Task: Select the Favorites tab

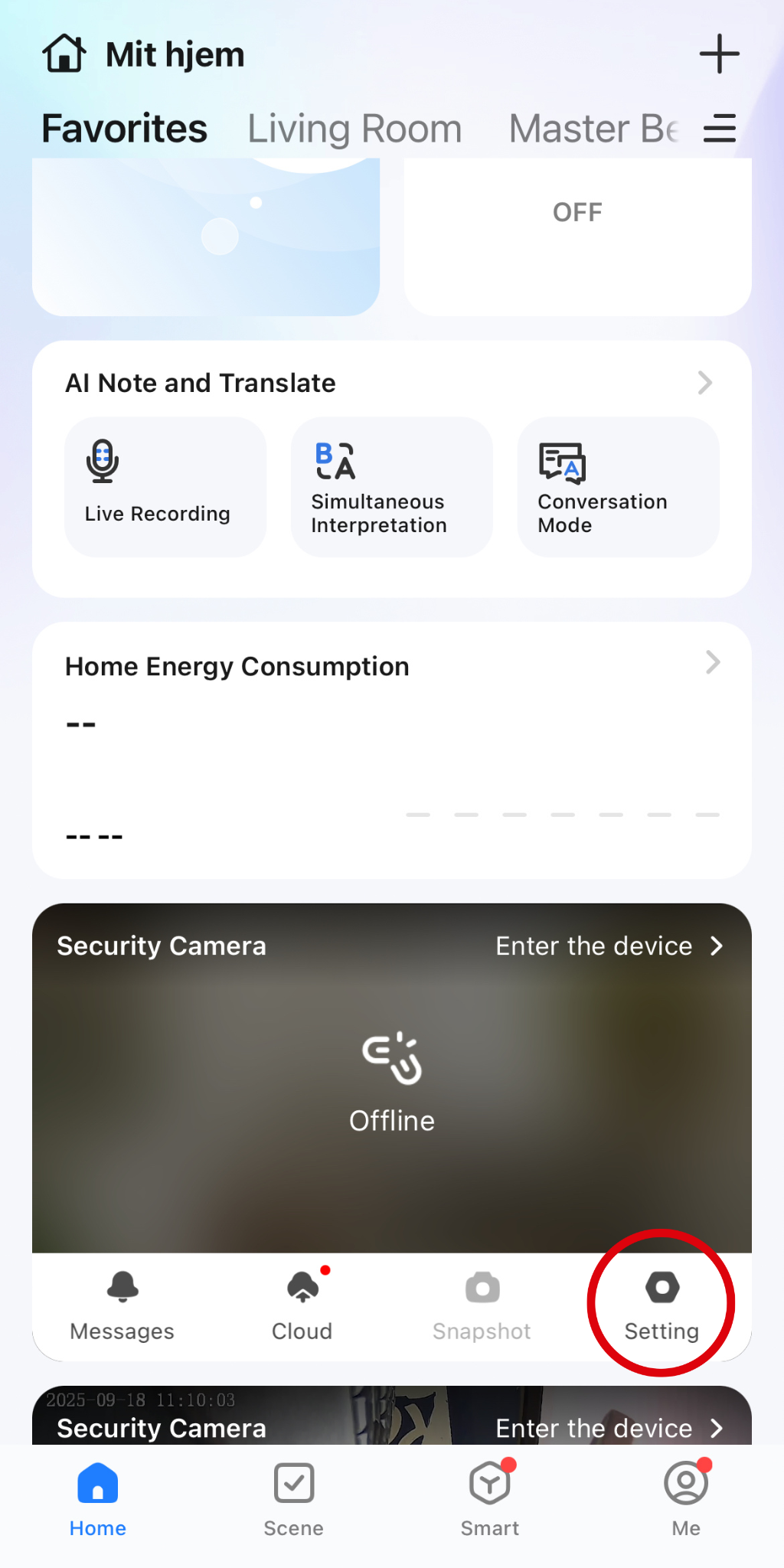Action: pyautogui.click(x=125, y=129)
